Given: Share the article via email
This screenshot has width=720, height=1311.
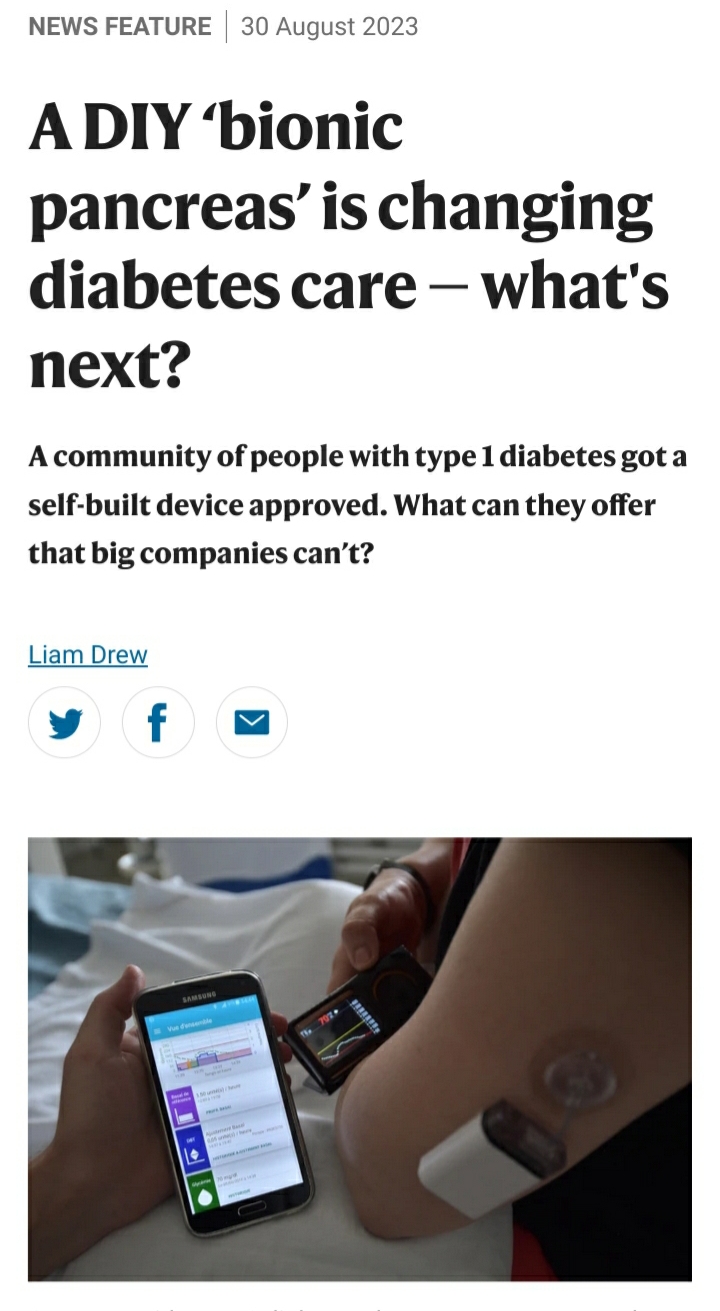Looking at the screenshot, I should [x=252, y=722].
